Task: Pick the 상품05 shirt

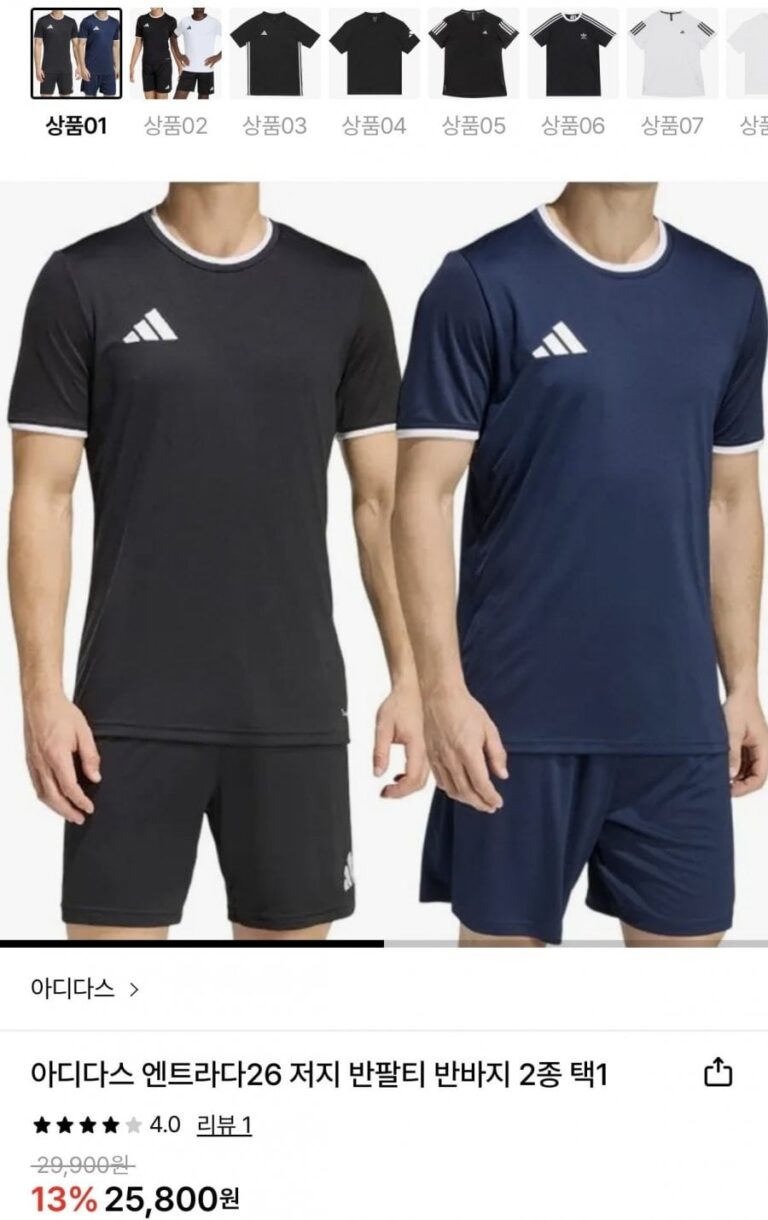Action: [473, 54]
